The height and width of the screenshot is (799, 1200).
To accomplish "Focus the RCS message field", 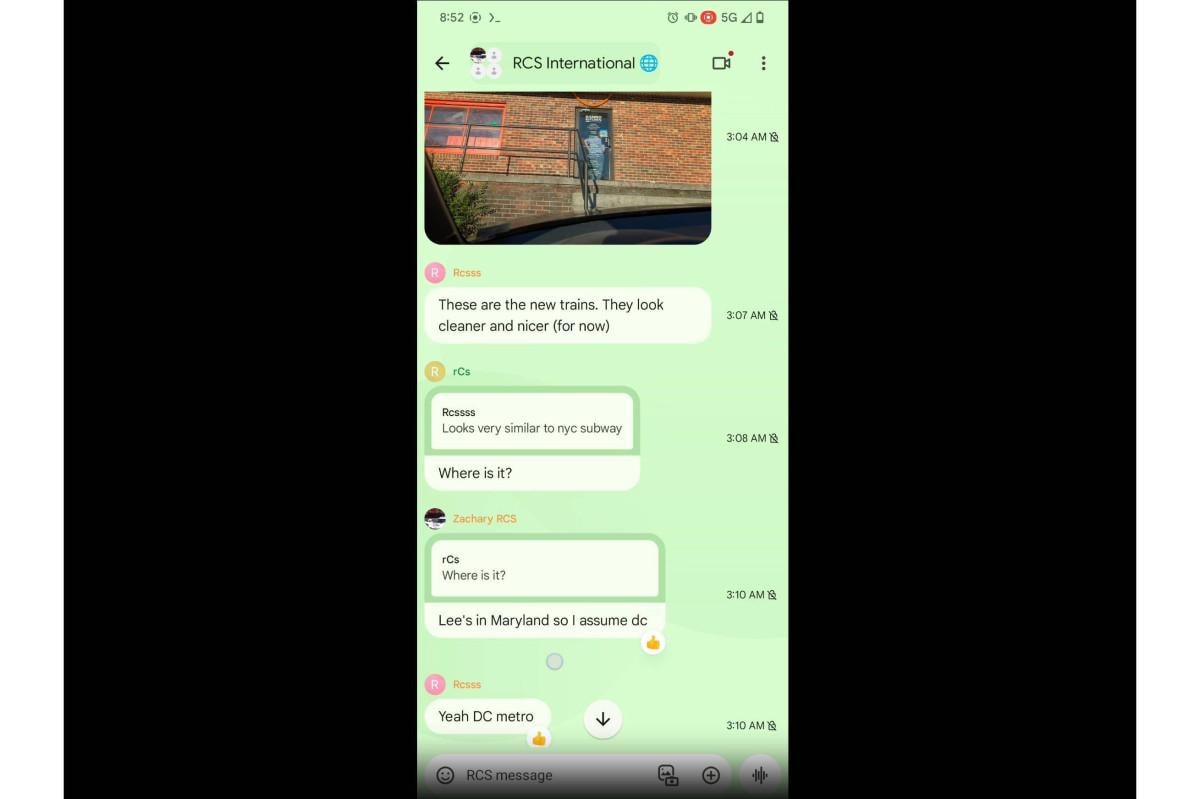I will [550, 775].
